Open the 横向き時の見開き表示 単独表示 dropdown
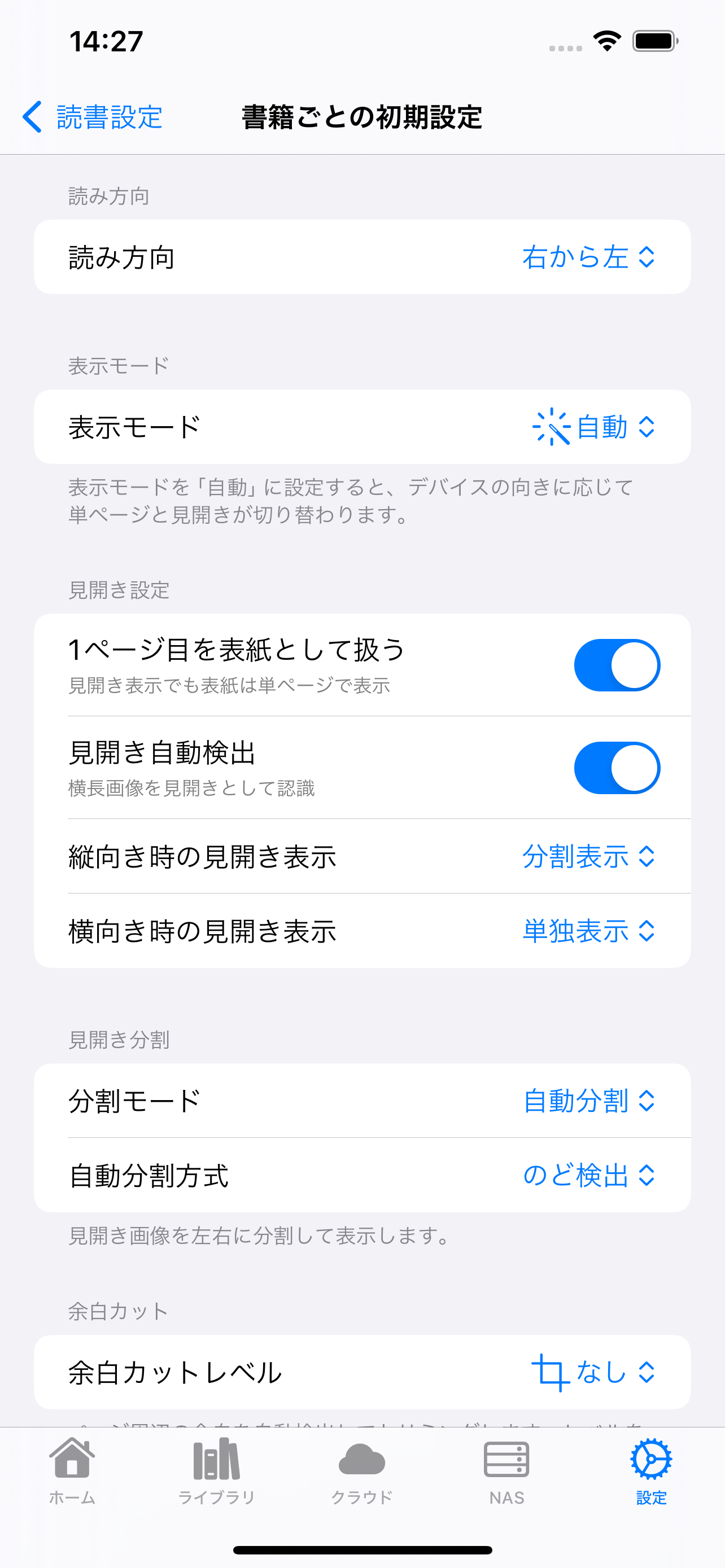Viewport: 725px width, 1568px height. (x=588, y=931)
